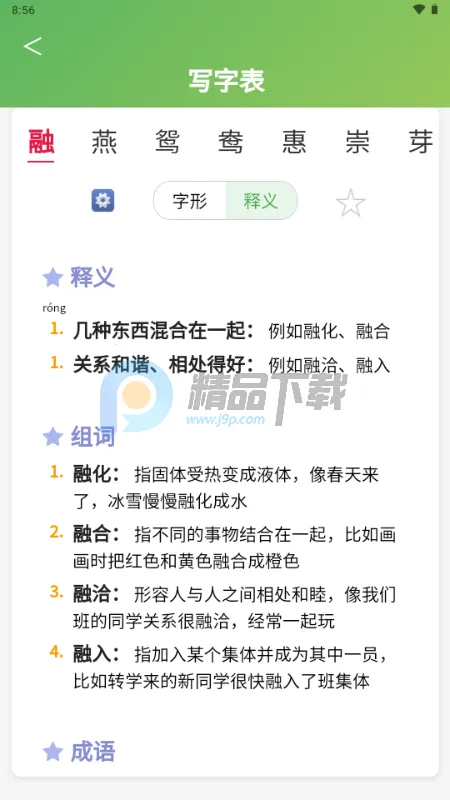Select the character 惠
The image size is (450, 800).
click(294, 142)
